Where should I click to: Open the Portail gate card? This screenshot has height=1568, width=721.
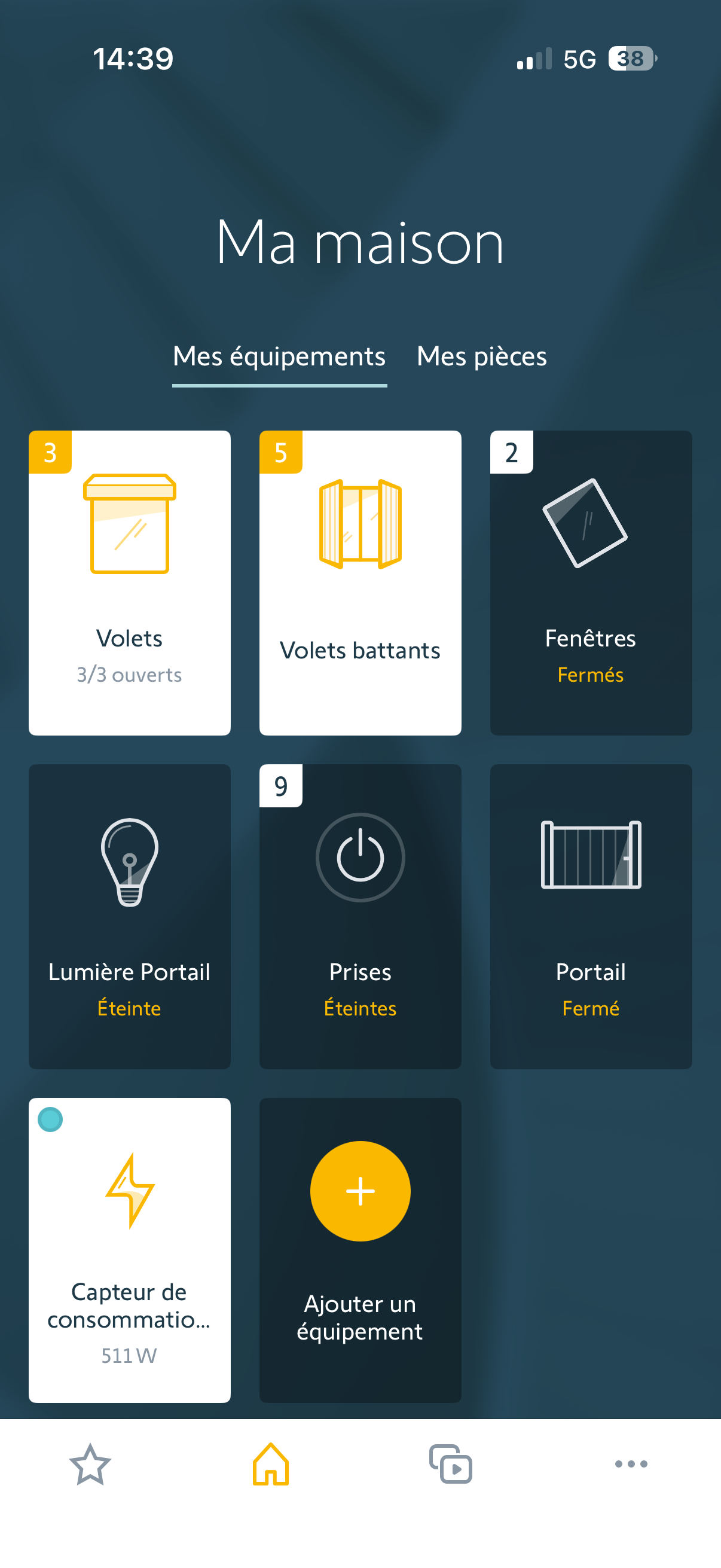(x=590, y=916)
